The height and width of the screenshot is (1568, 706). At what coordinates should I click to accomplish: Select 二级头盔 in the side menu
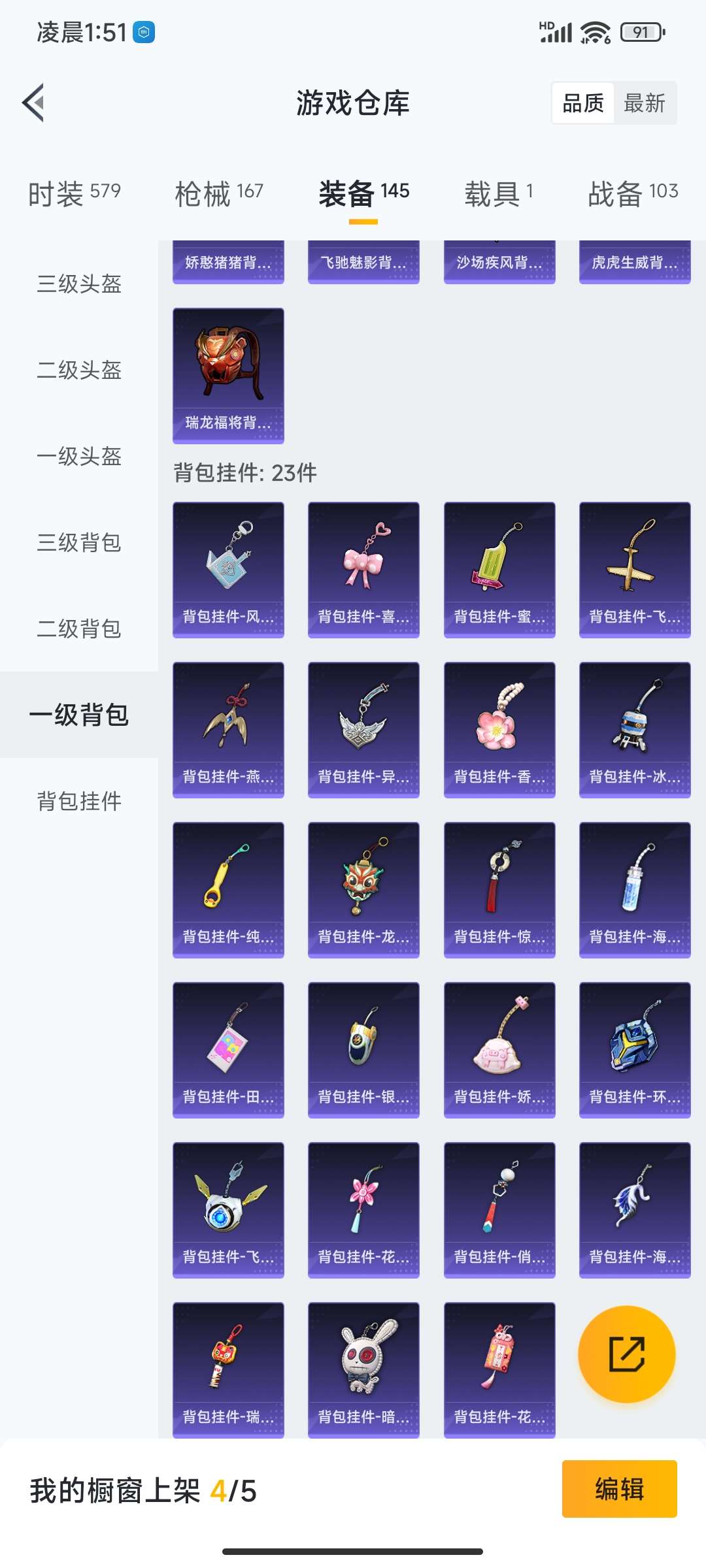tap(79, 370)
